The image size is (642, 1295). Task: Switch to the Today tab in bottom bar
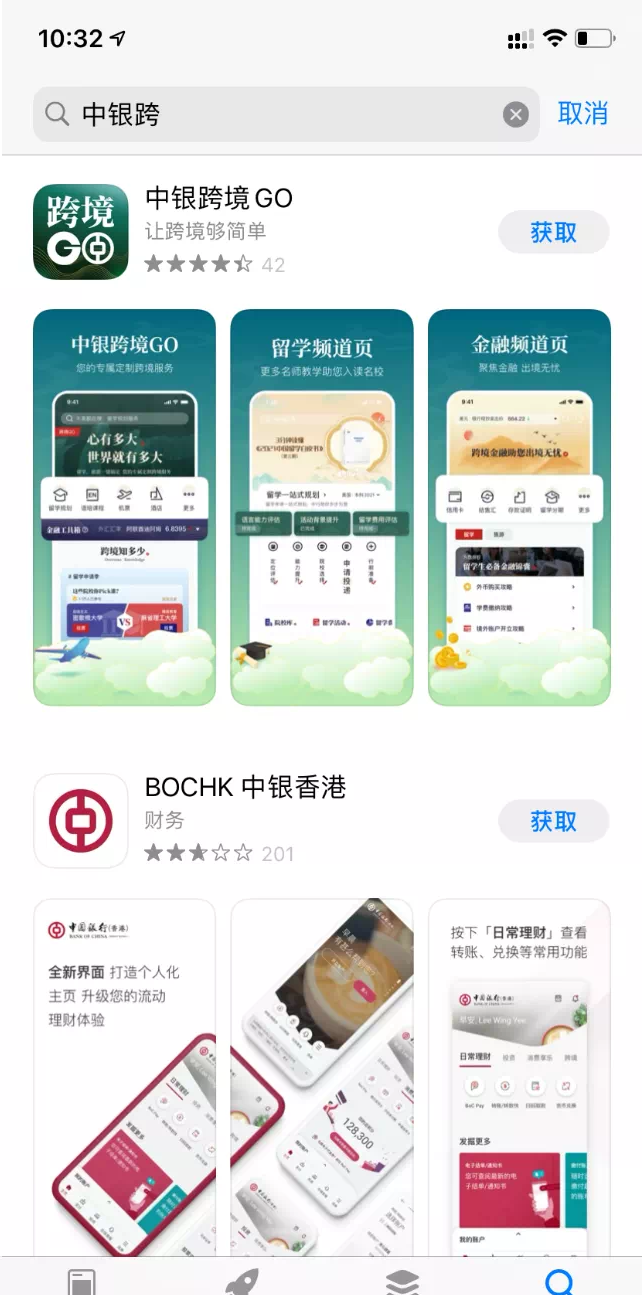coord(80,1281)
